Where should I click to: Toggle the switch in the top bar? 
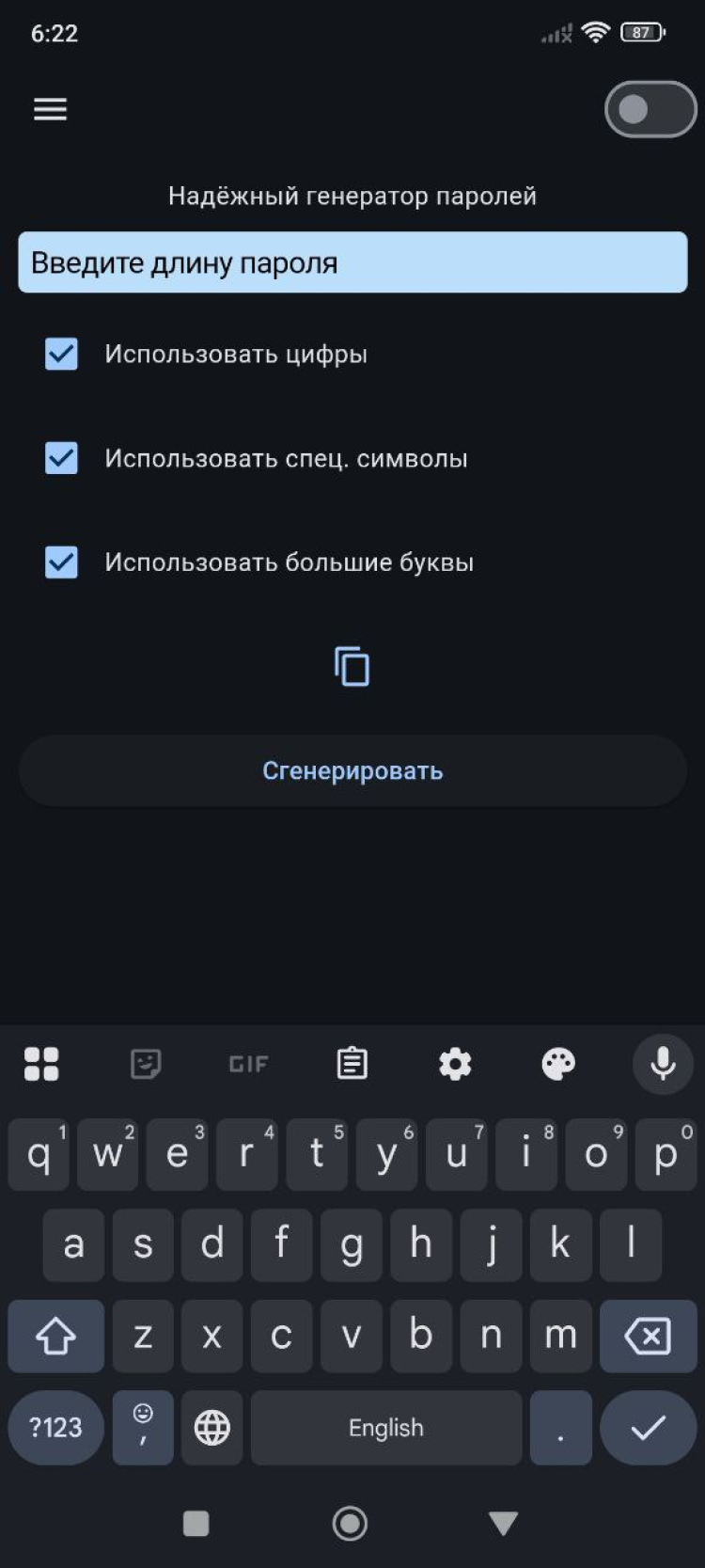point(650,109)
